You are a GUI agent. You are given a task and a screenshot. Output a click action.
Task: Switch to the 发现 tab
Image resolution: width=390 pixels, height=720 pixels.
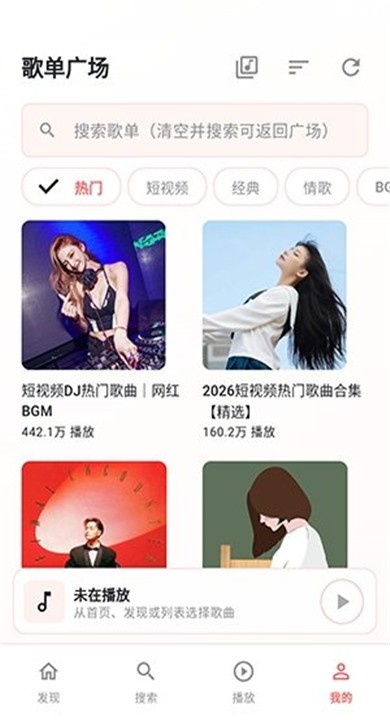pos(49,683)
